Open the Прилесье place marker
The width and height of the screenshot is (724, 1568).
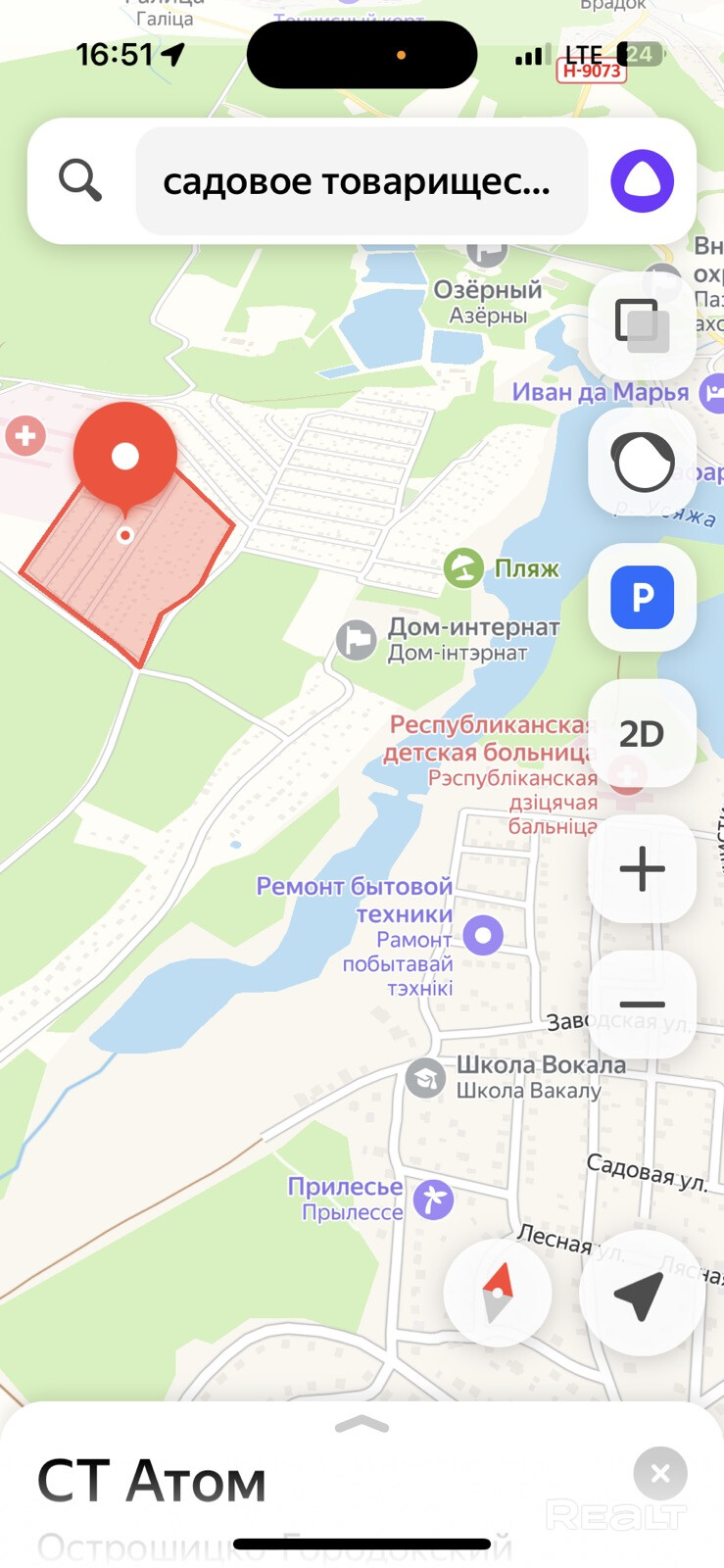tap(433, 1200)
